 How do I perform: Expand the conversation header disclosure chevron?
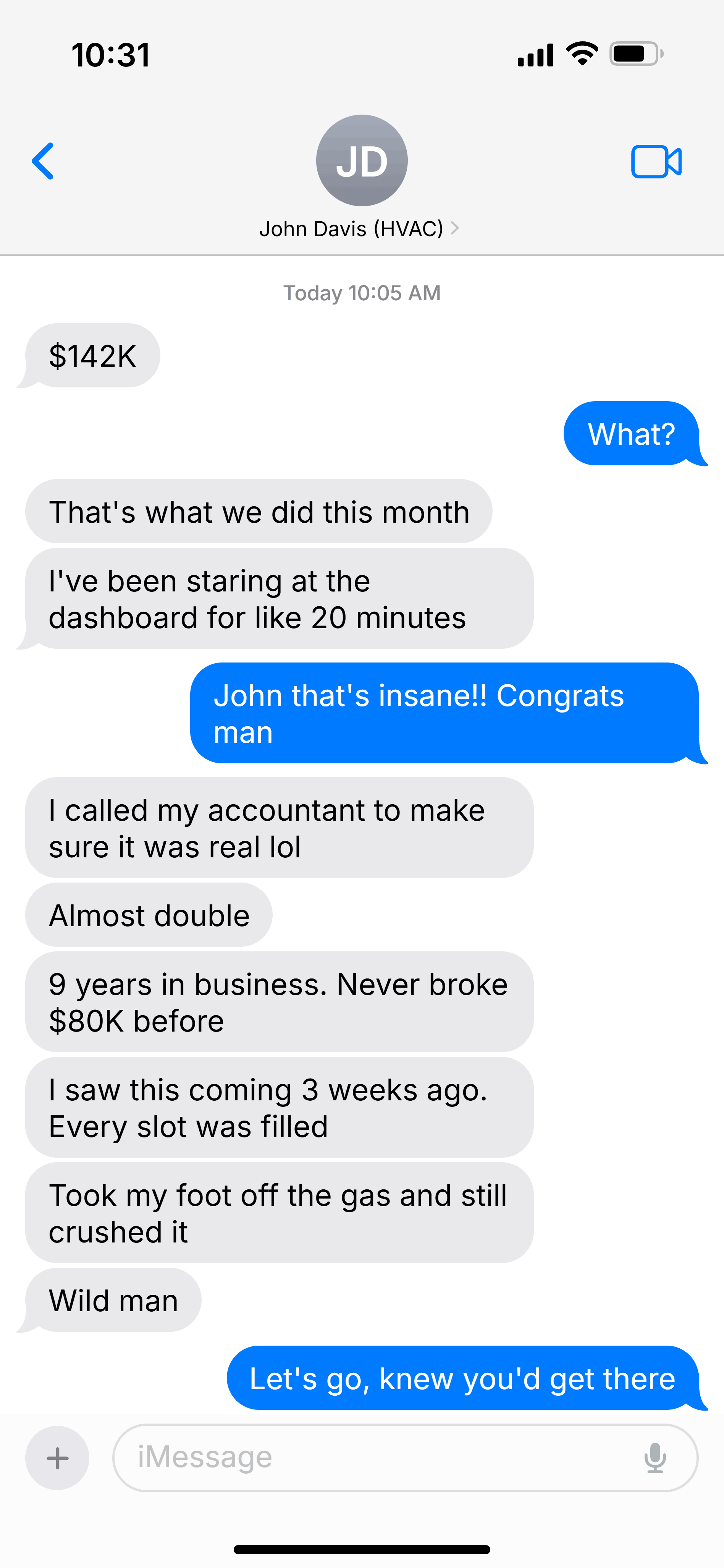(455, 228)
